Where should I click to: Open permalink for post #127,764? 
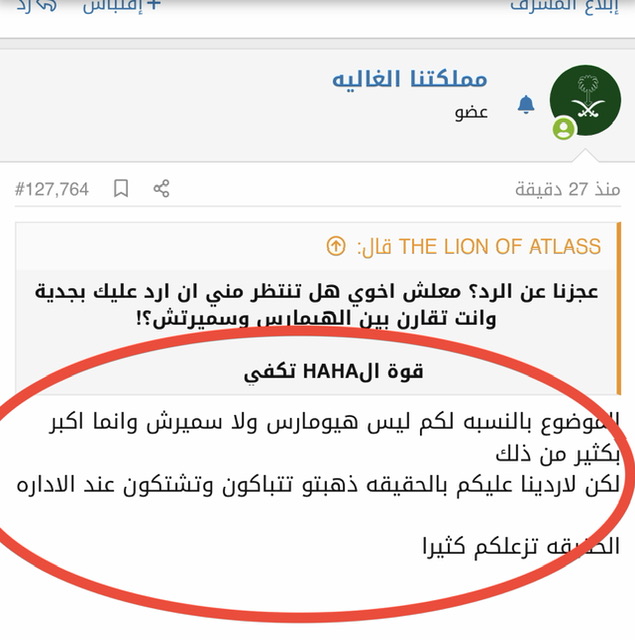tap(52, 188)
